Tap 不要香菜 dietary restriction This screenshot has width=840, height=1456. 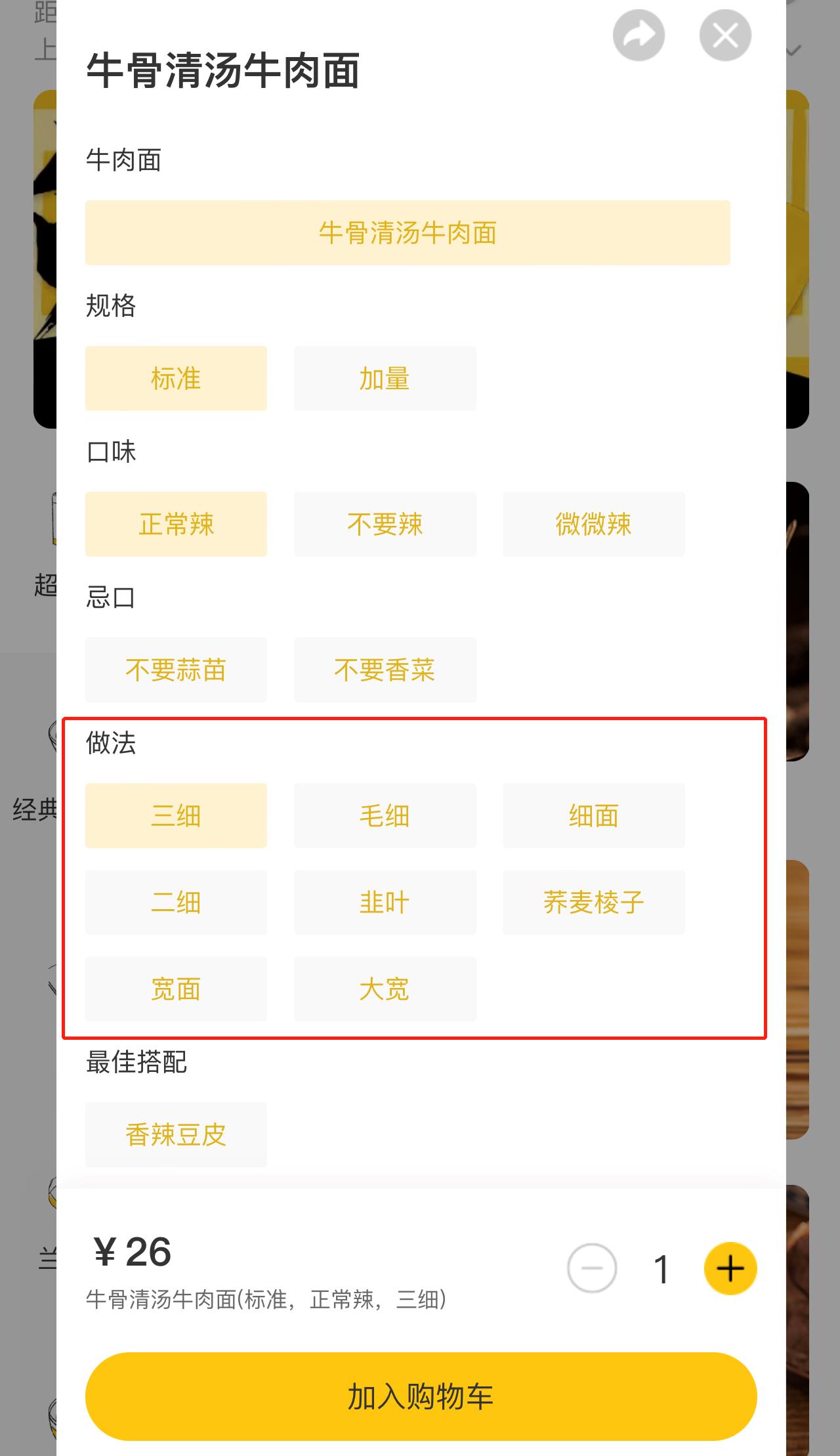(385, 670)
